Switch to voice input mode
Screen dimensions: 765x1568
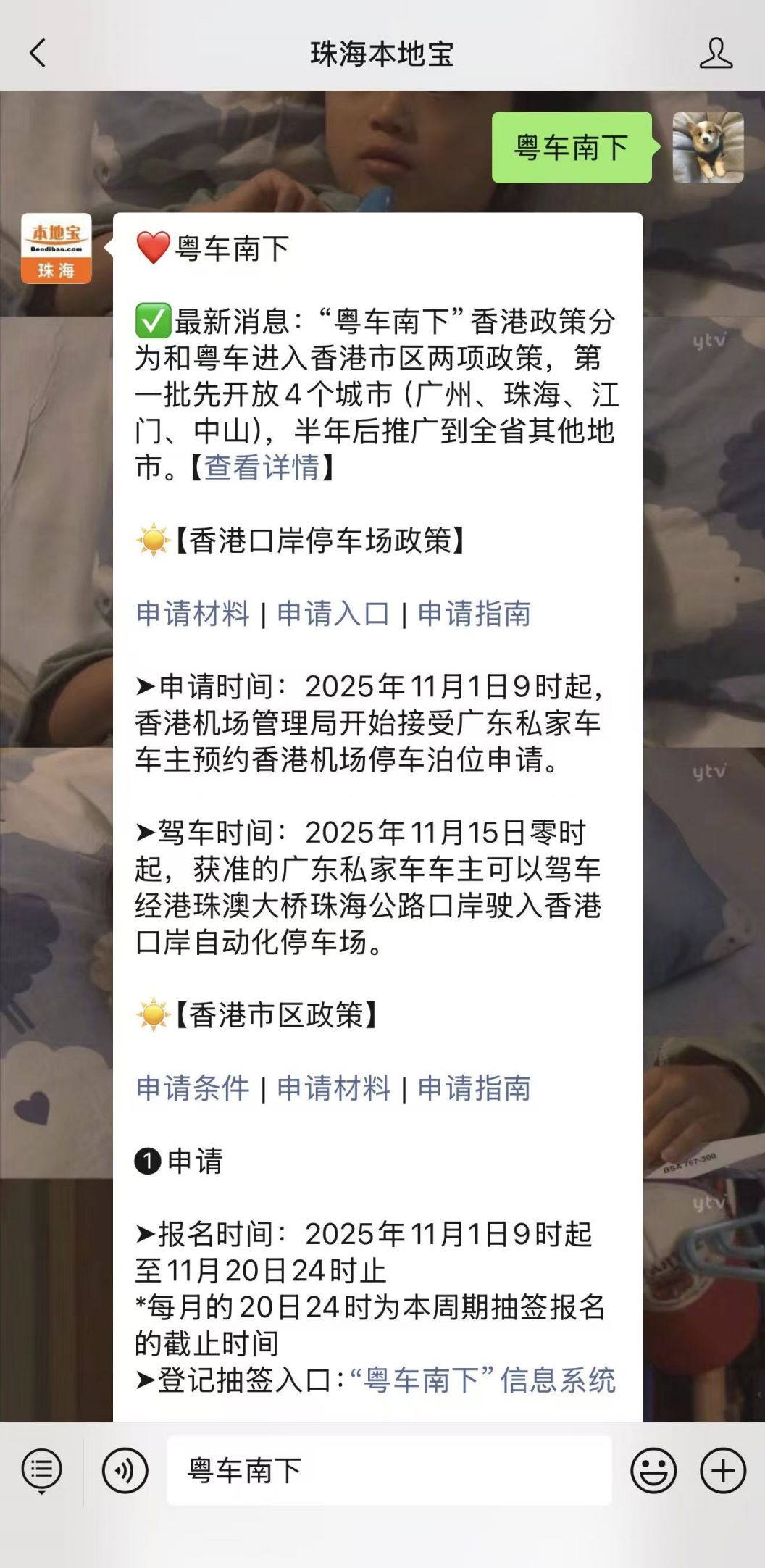(x=125, y=1471)
